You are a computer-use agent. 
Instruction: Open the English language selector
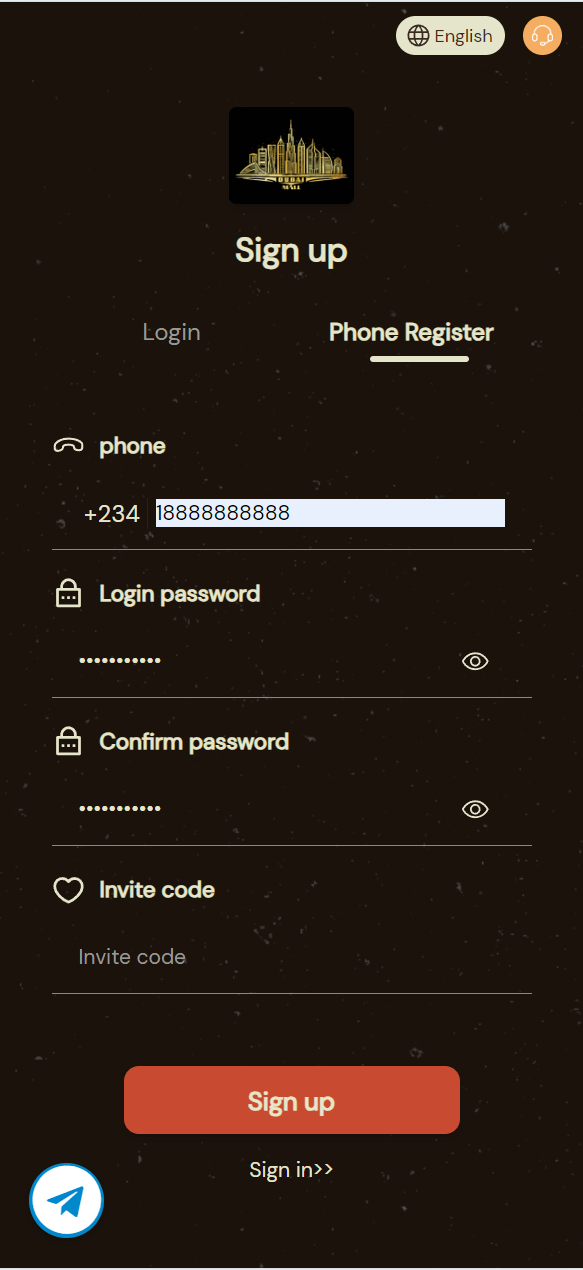point(450,36)
